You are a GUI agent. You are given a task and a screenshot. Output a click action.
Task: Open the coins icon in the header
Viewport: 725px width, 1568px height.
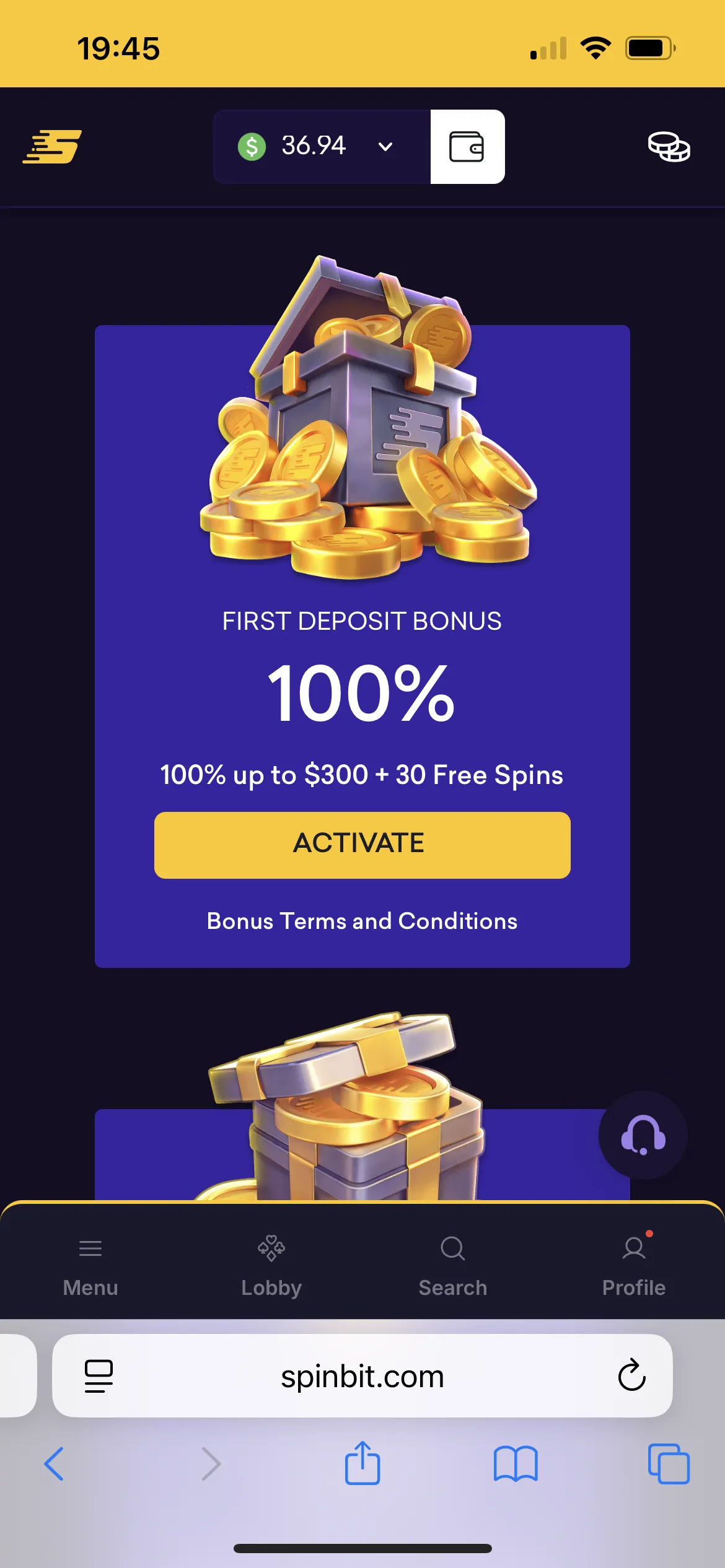click(669, 147)
